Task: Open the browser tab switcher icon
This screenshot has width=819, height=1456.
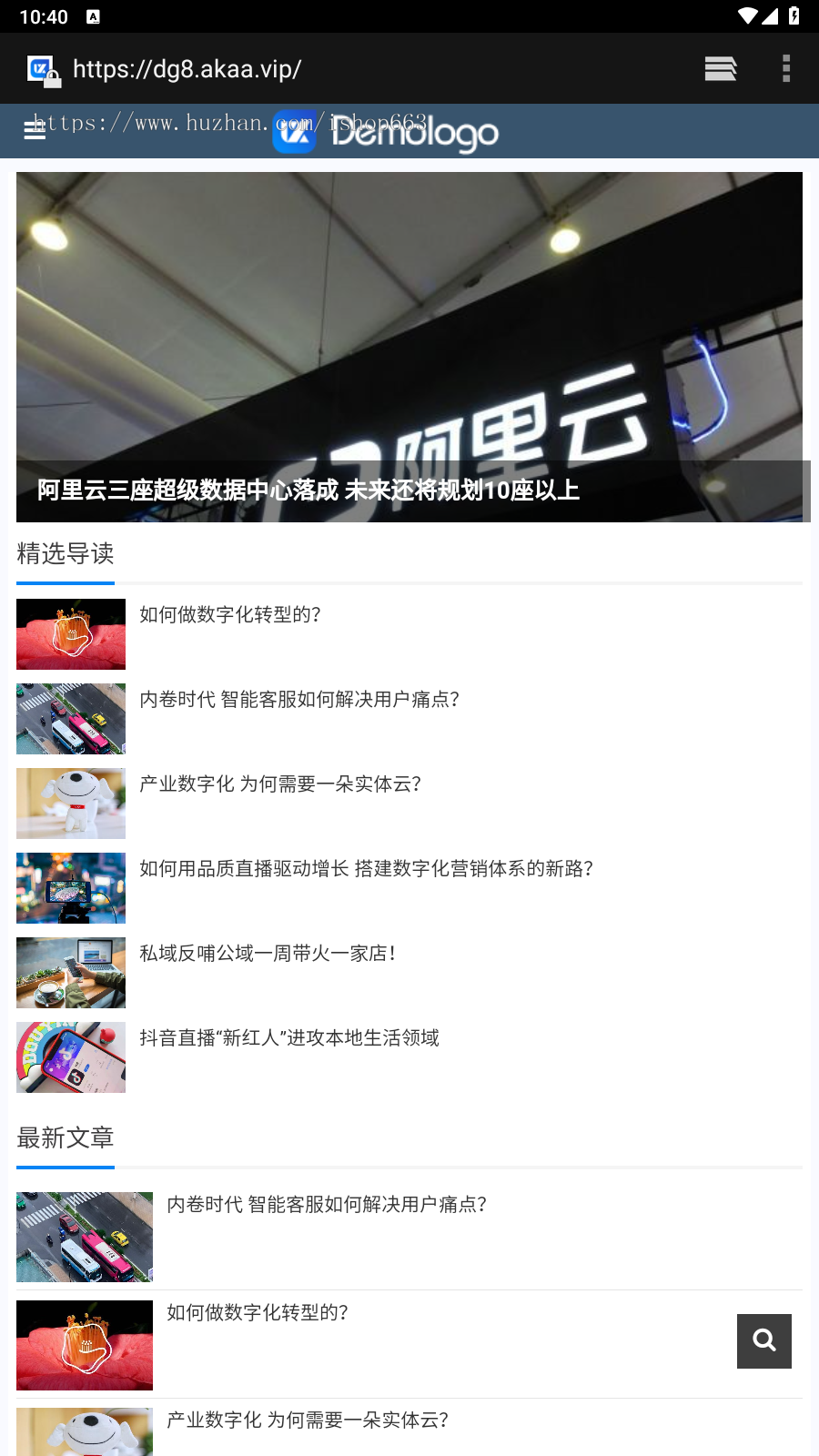Action: 720,68
